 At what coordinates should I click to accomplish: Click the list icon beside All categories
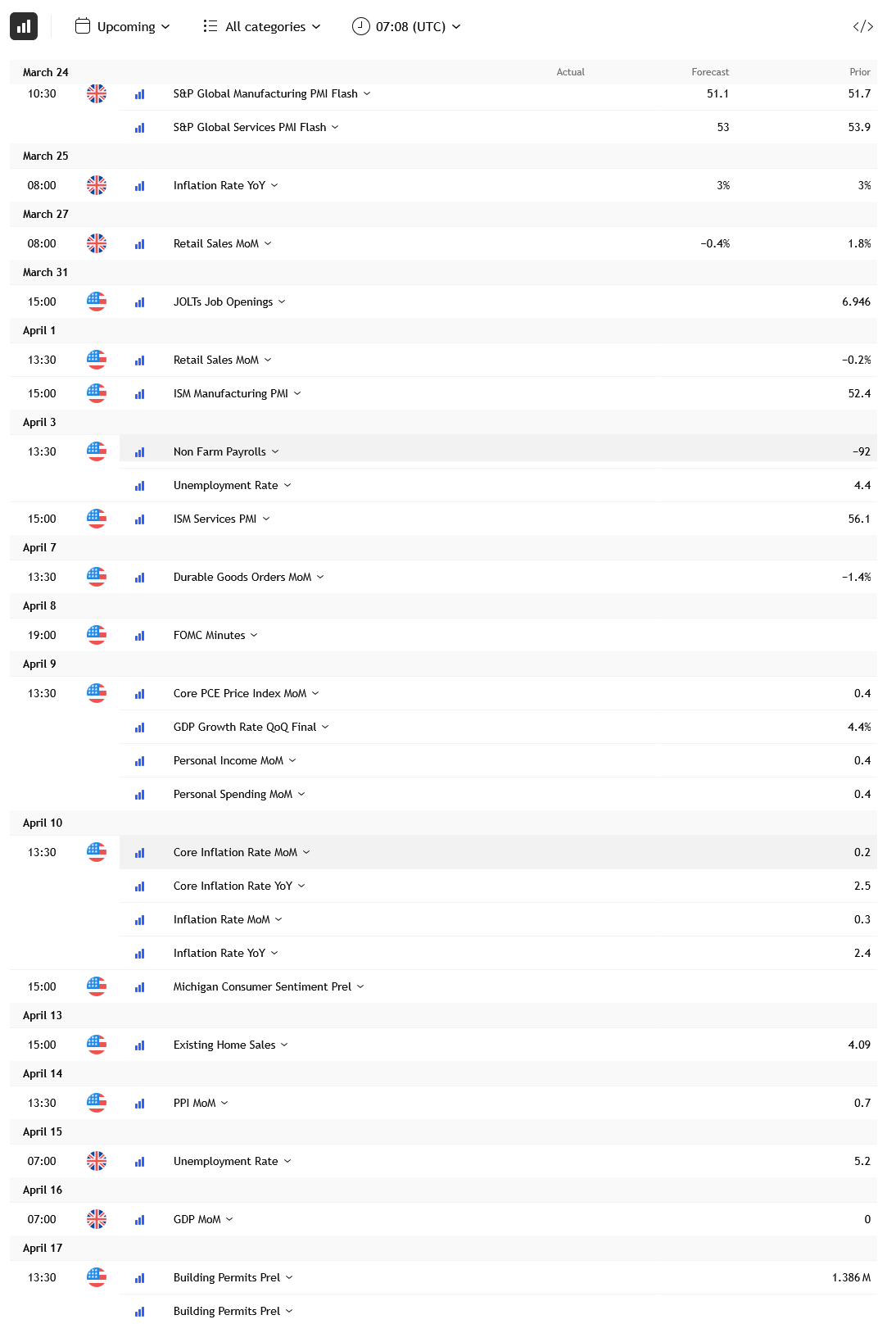(x=210, y=26)
